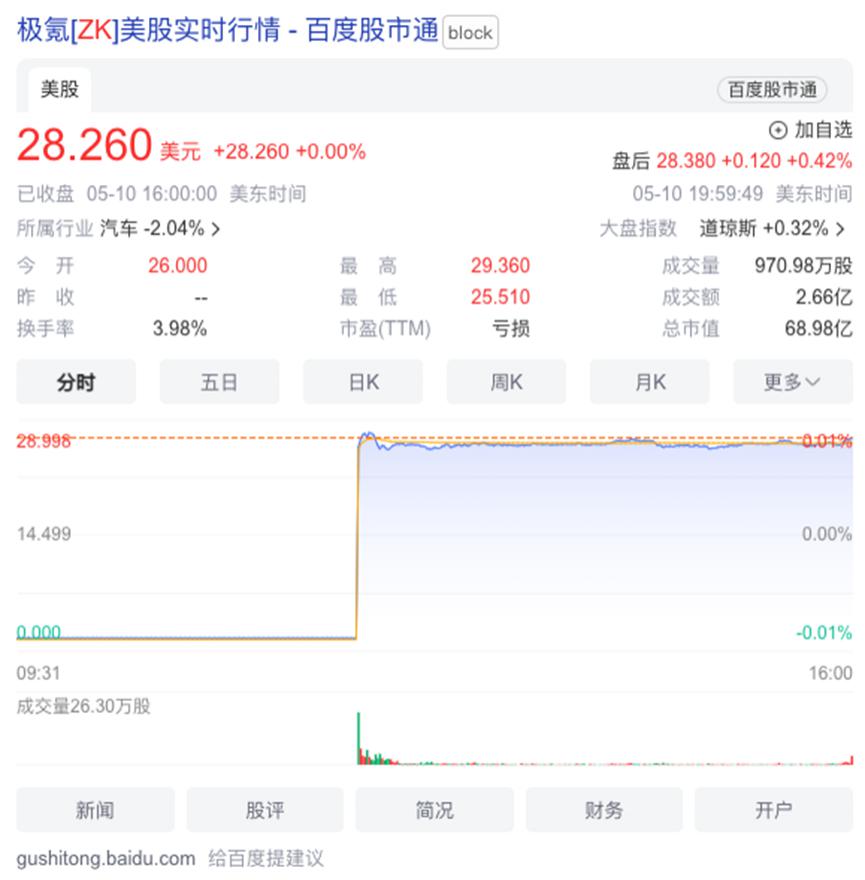Show the 周K chart
This screenshot has width=865, height=880.
tap(506, 382)
